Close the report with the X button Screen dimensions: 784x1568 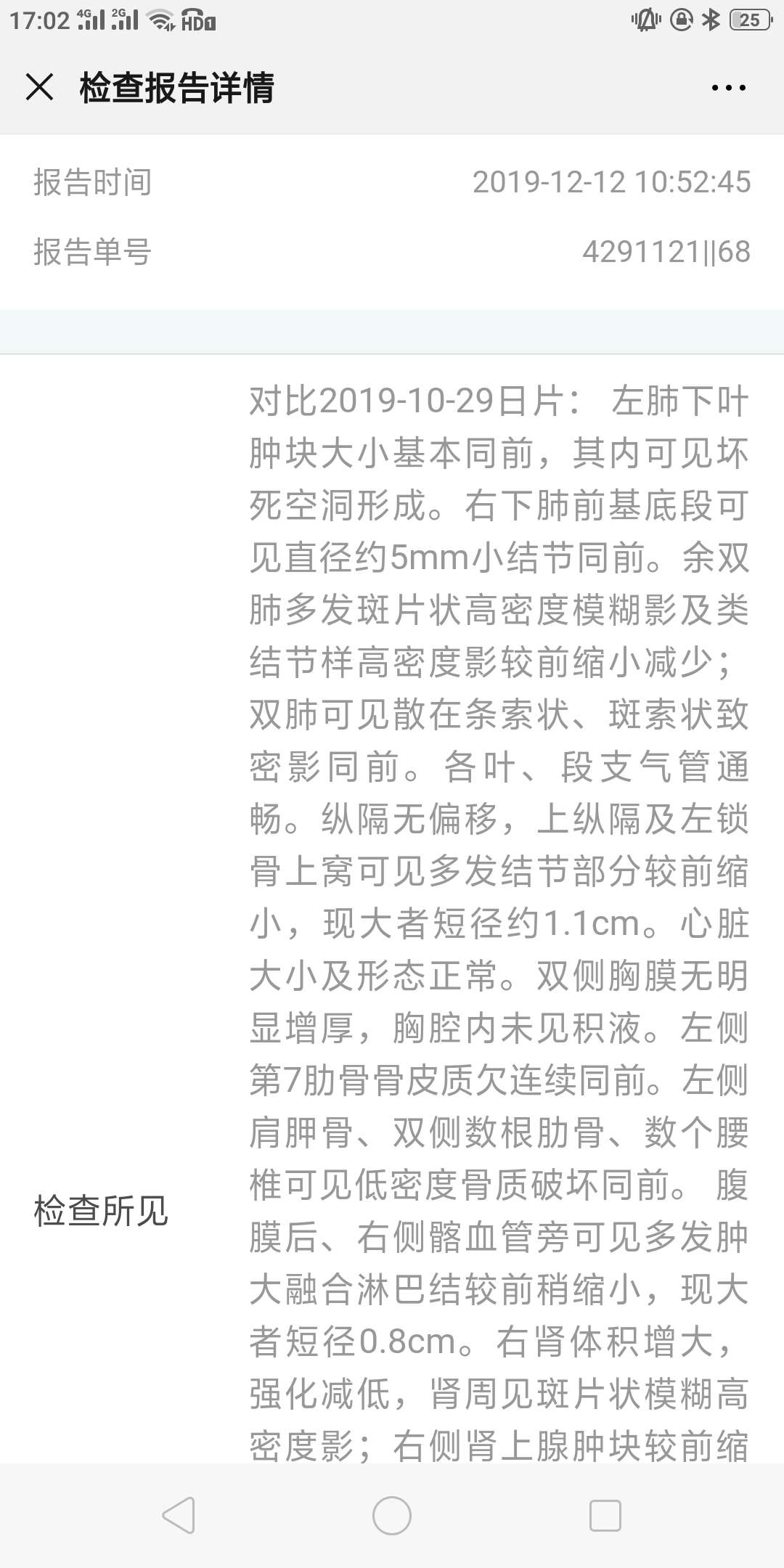pos(38,87)
